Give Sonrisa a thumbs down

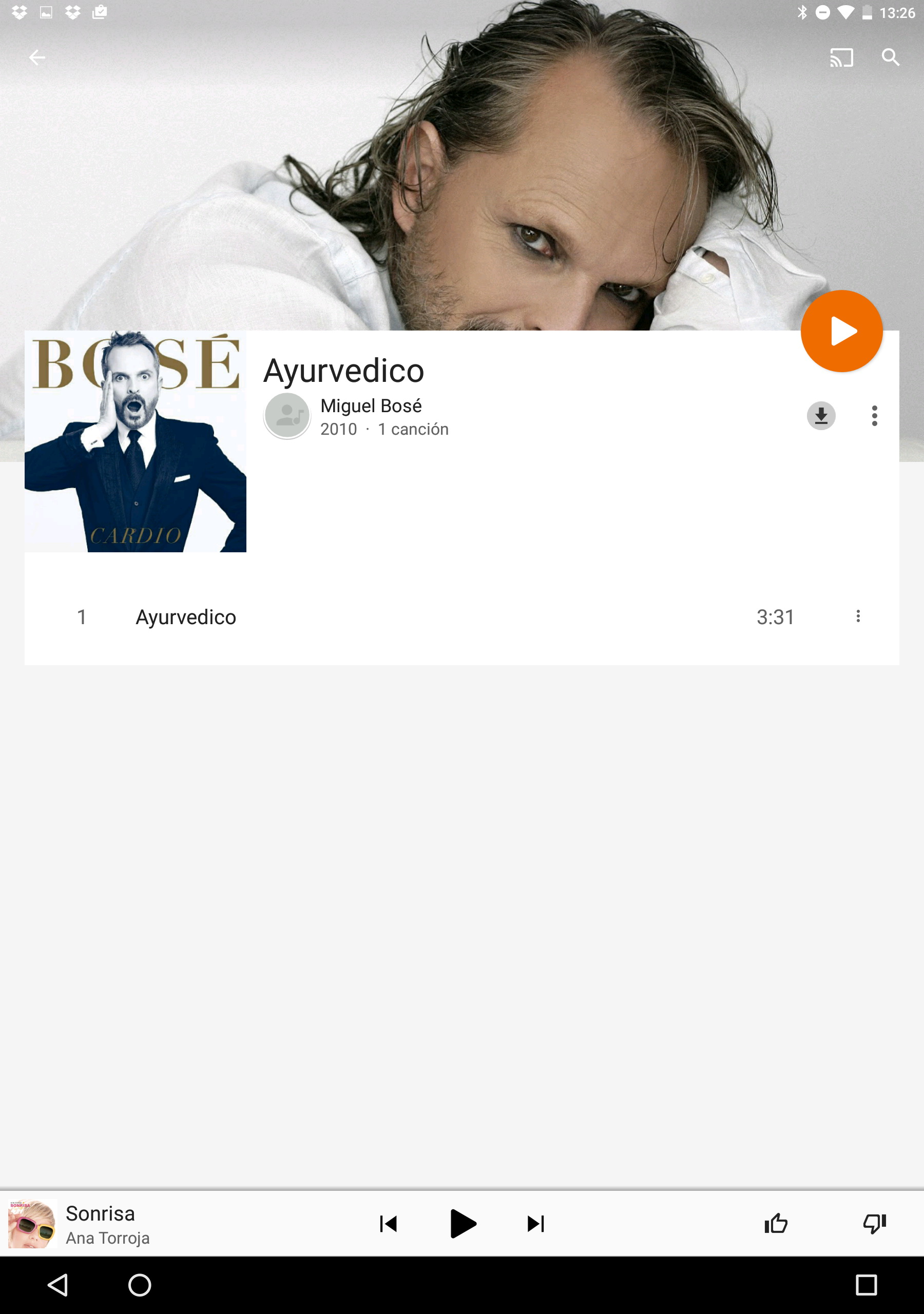(874, 1224)
